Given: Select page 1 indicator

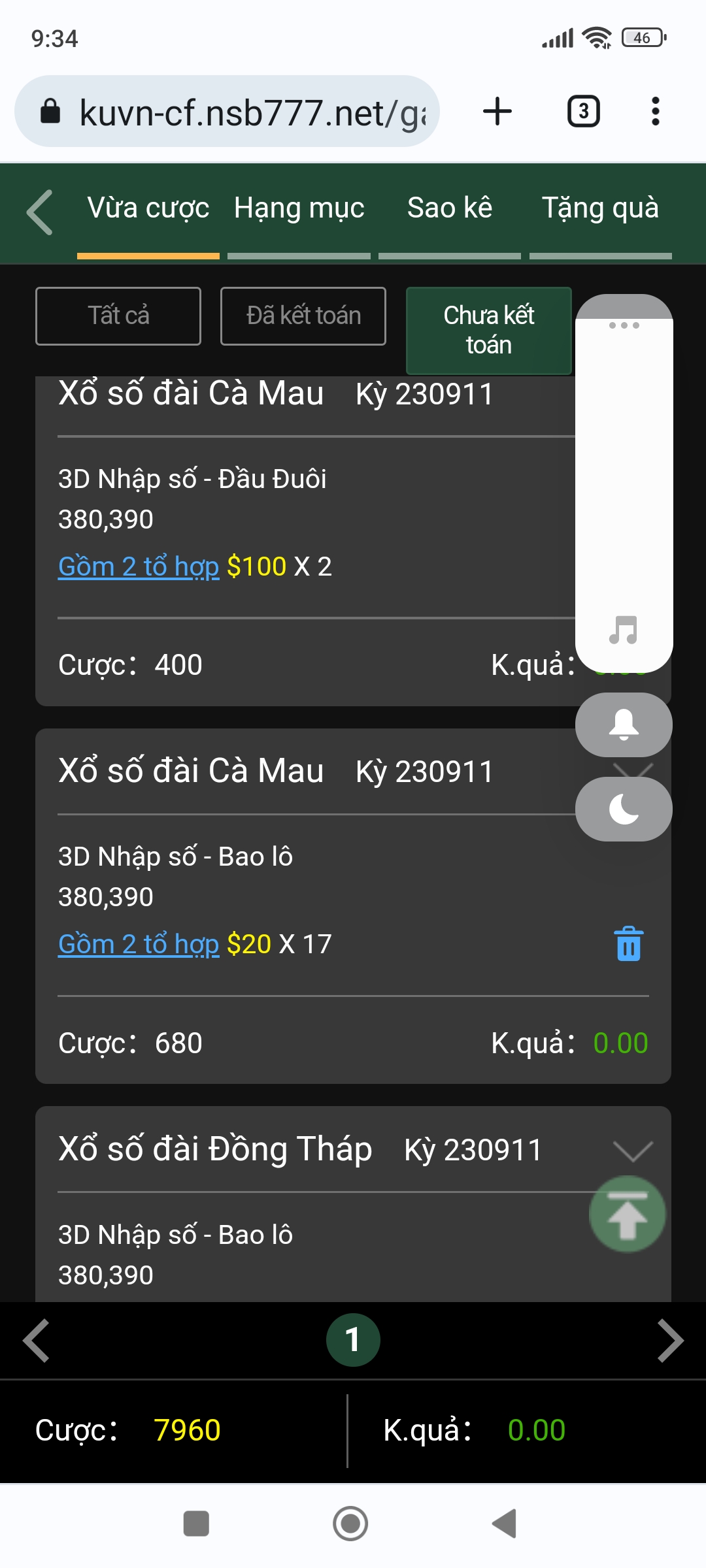Looking at the screenshot, I should 353,1340.
